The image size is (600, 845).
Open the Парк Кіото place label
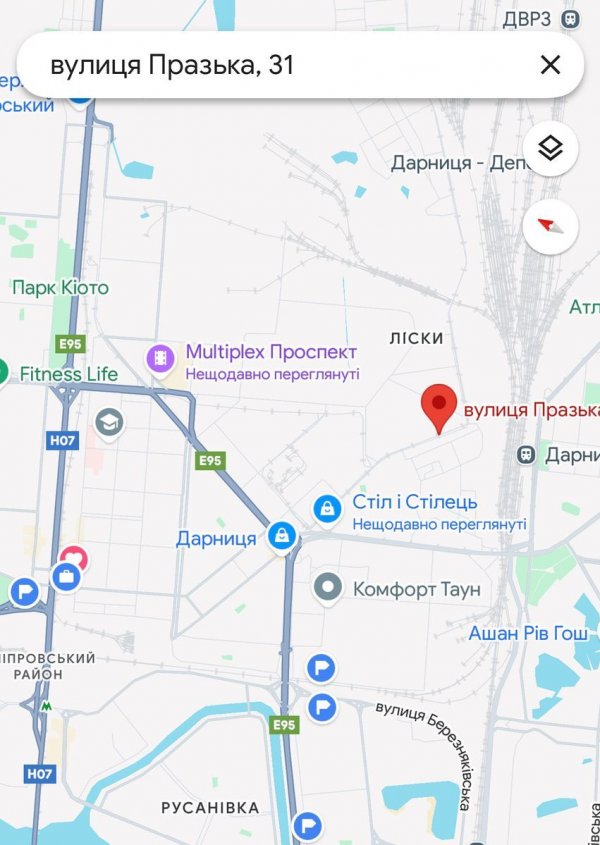(x=60, y=288)
